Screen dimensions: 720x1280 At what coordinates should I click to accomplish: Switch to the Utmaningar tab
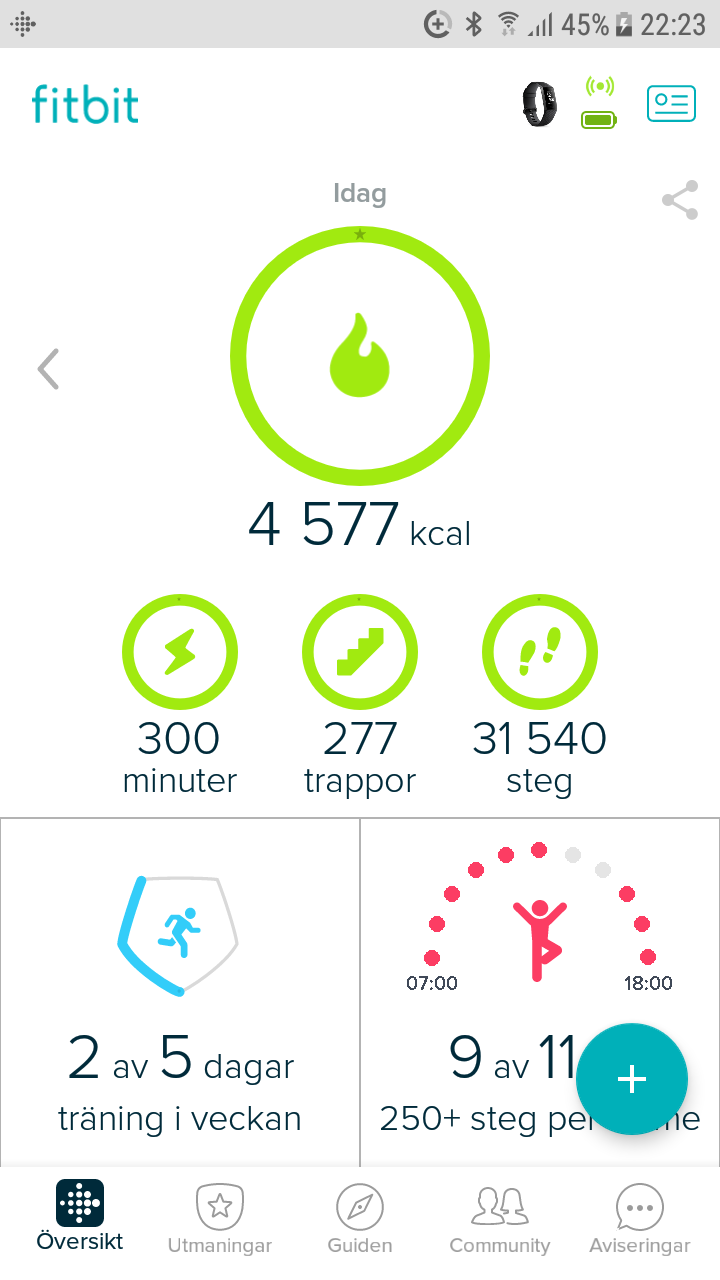click(x=220, y=1218)
